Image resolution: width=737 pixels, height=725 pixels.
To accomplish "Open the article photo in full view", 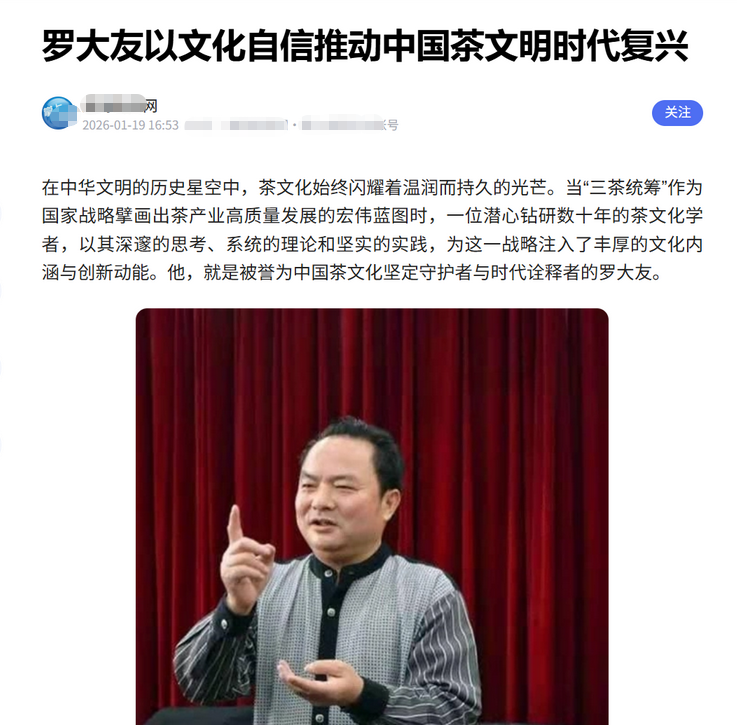I will click(372, 515).
